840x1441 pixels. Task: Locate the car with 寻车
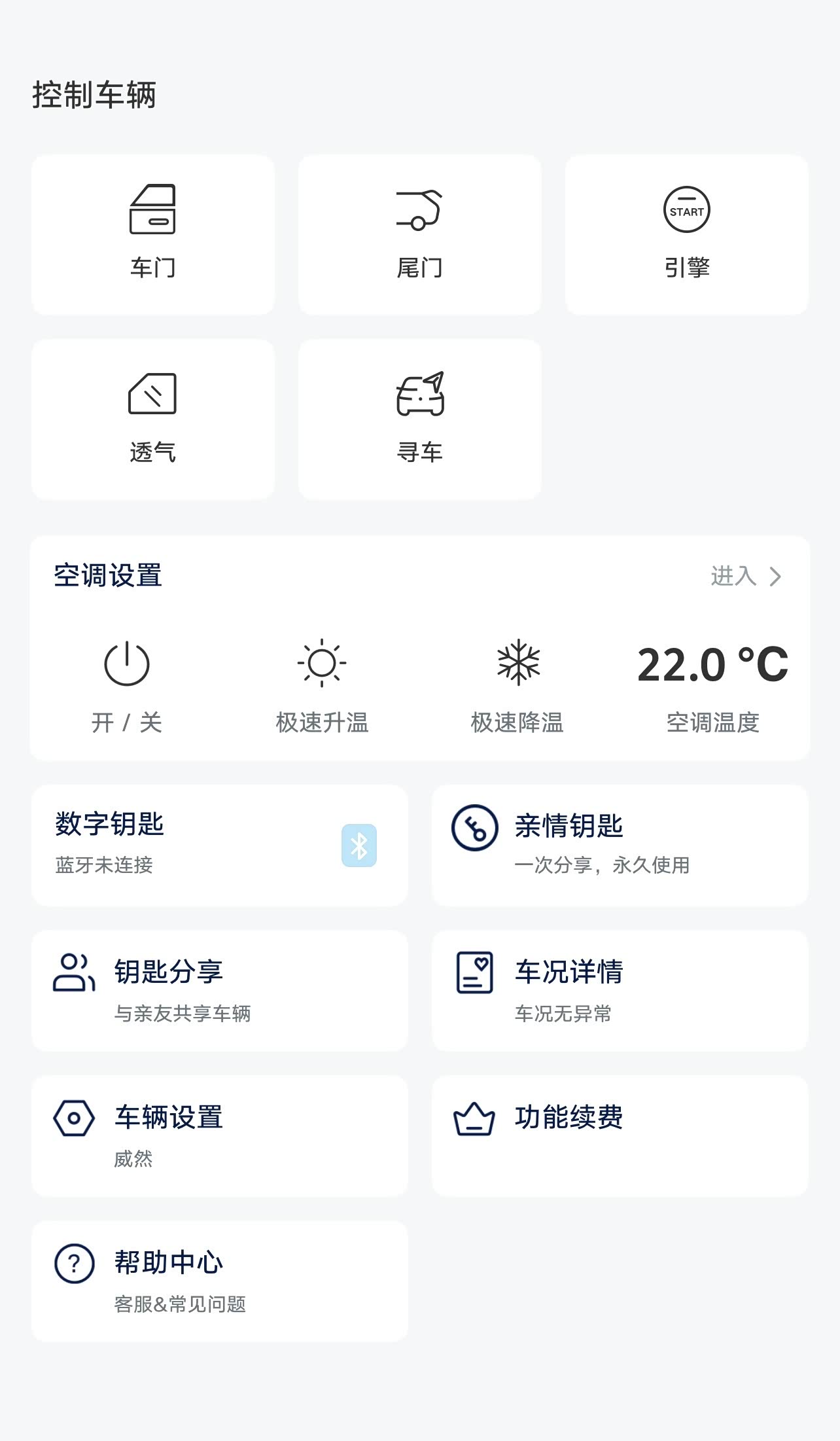[x=419, y=419]
